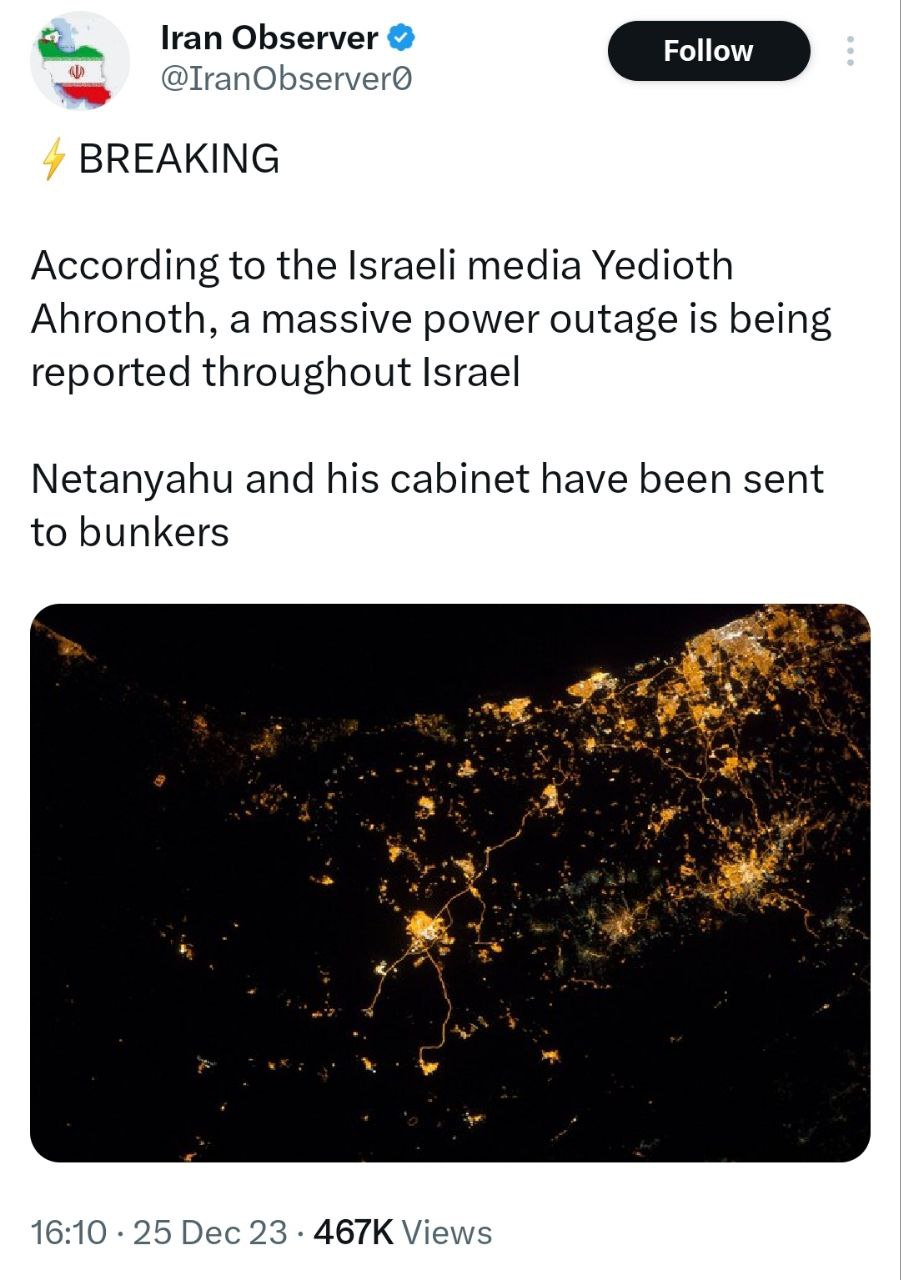The height and width of the screenshot is (1280, 901).
Task: Open the post's three-dot overflow menu
Action: pyautogui.click(x=850, y=51)
